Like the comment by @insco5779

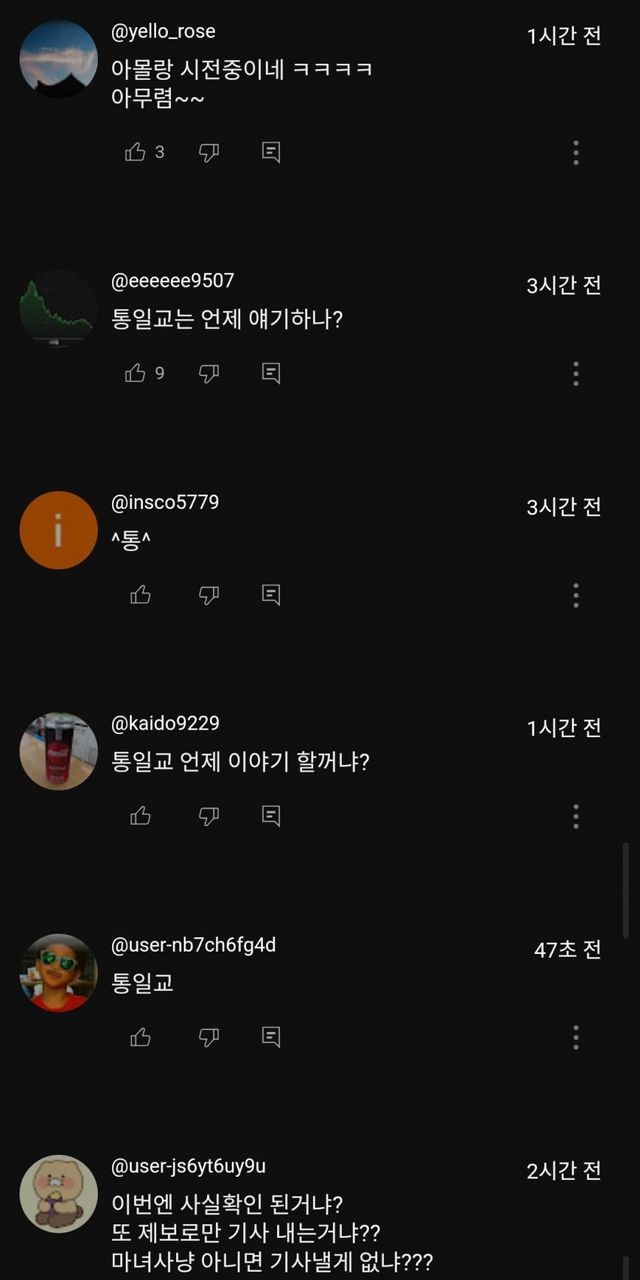140,595
